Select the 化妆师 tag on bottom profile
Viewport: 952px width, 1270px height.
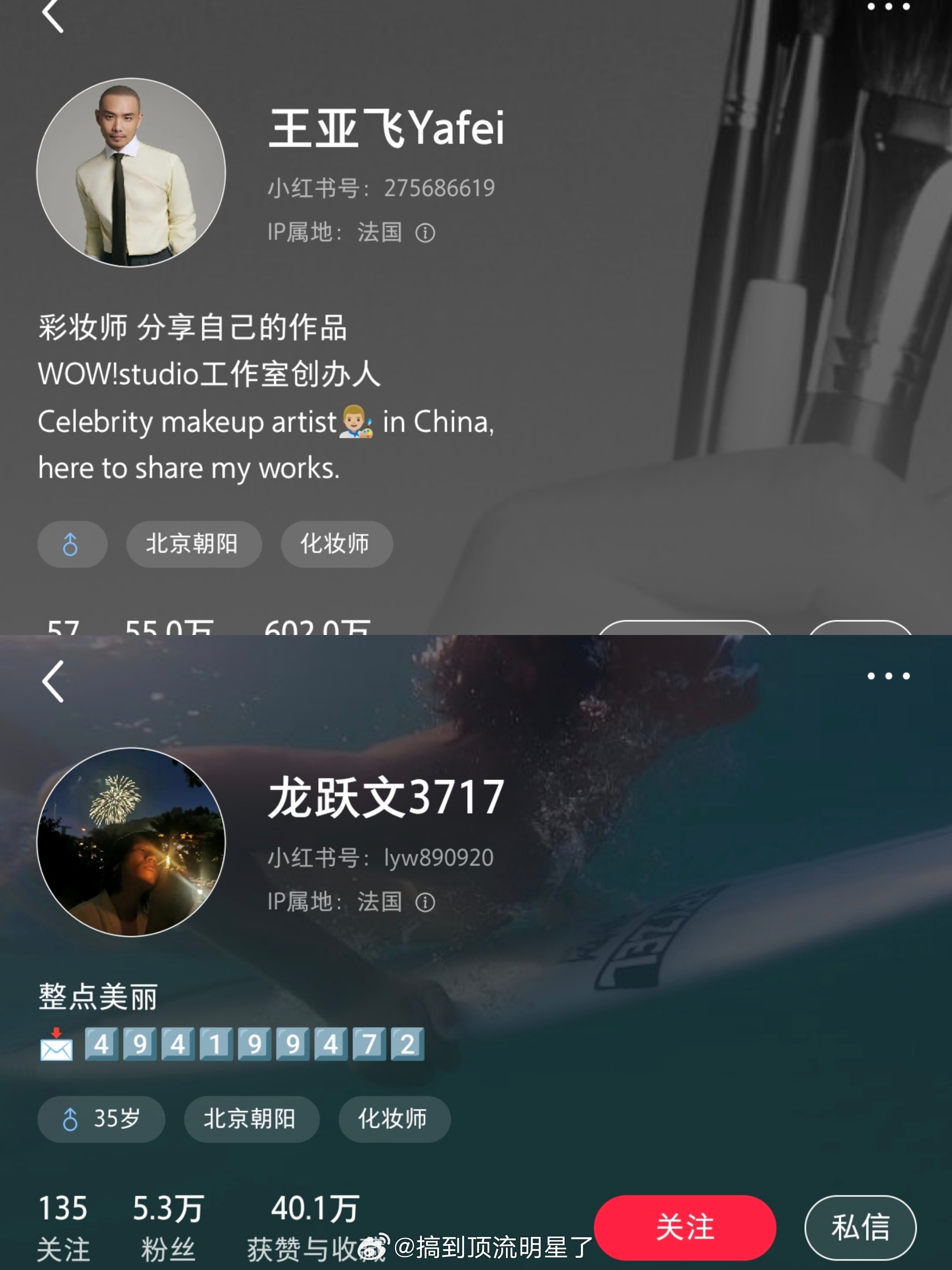394,1119
